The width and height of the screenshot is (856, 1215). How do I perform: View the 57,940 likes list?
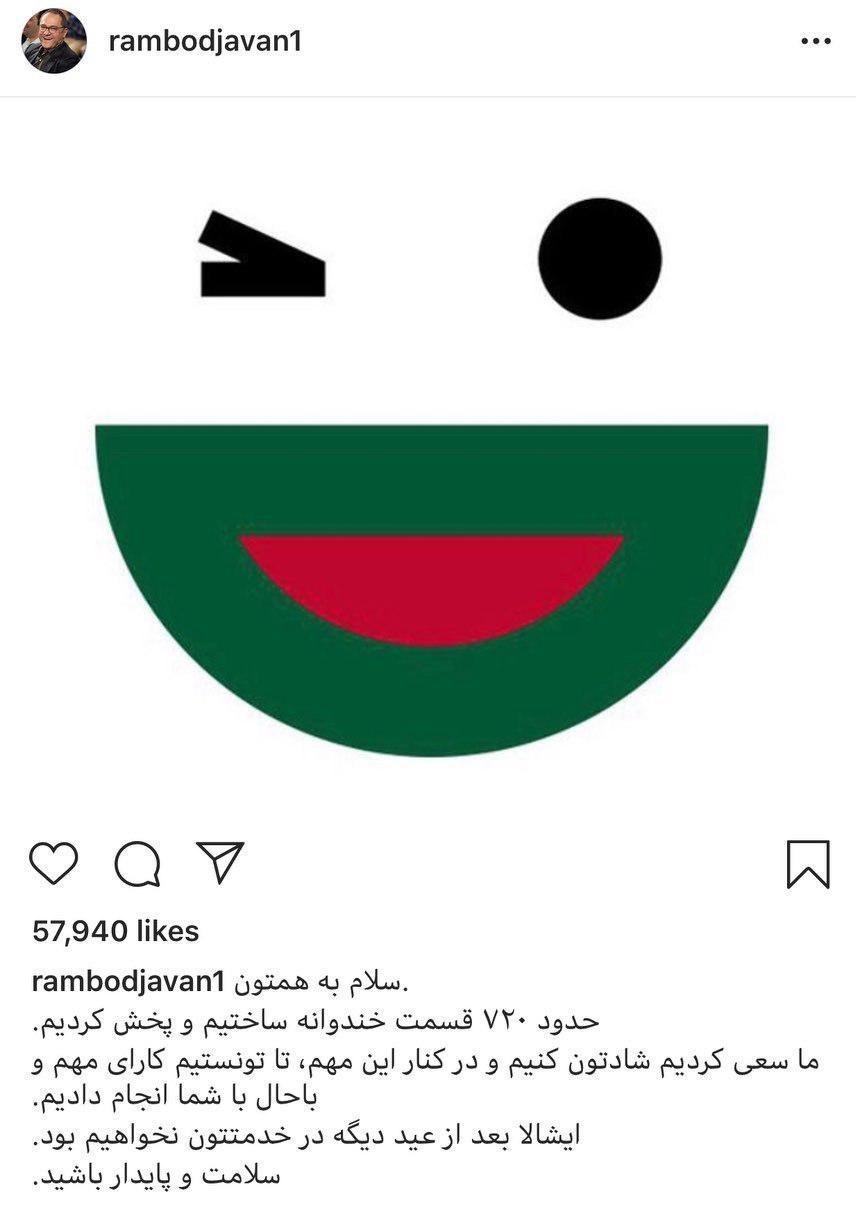coord(116,931)
